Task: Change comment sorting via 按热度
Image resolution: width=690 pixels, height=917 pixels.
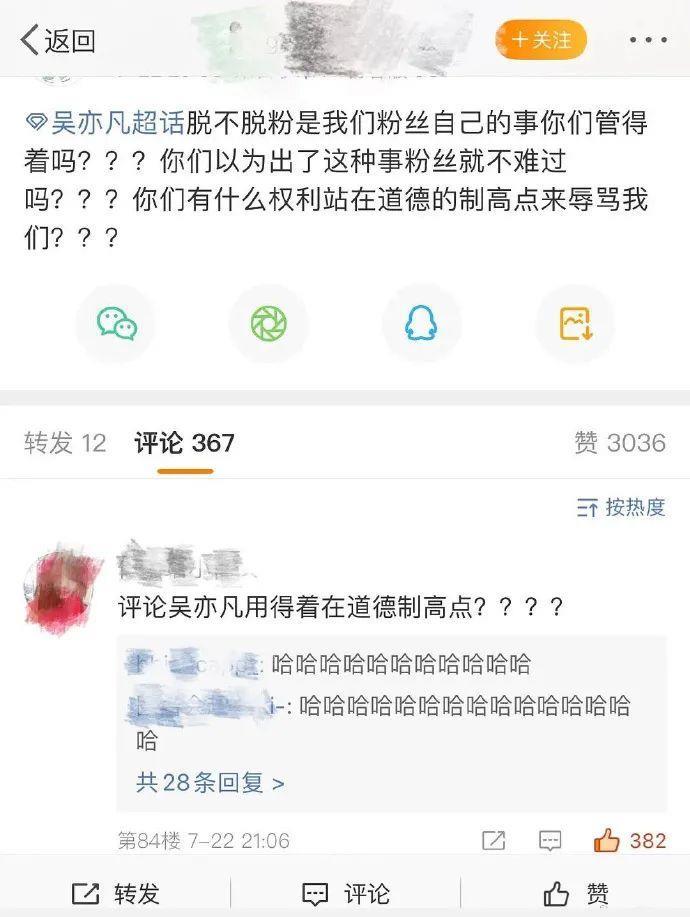Action: click(x=621, y=507)
